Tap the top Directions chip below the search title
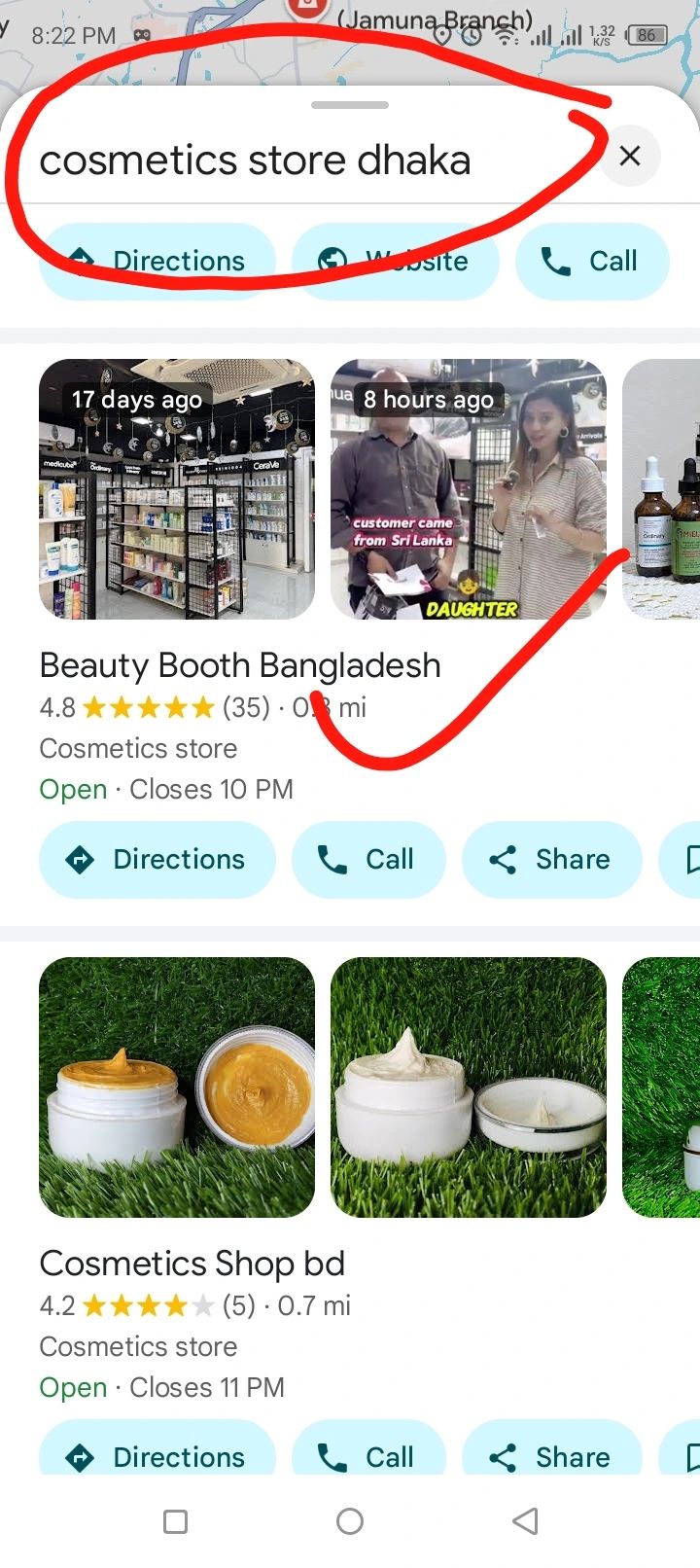Viewport: 700px width, 1568px height. (x=157, y=261)
